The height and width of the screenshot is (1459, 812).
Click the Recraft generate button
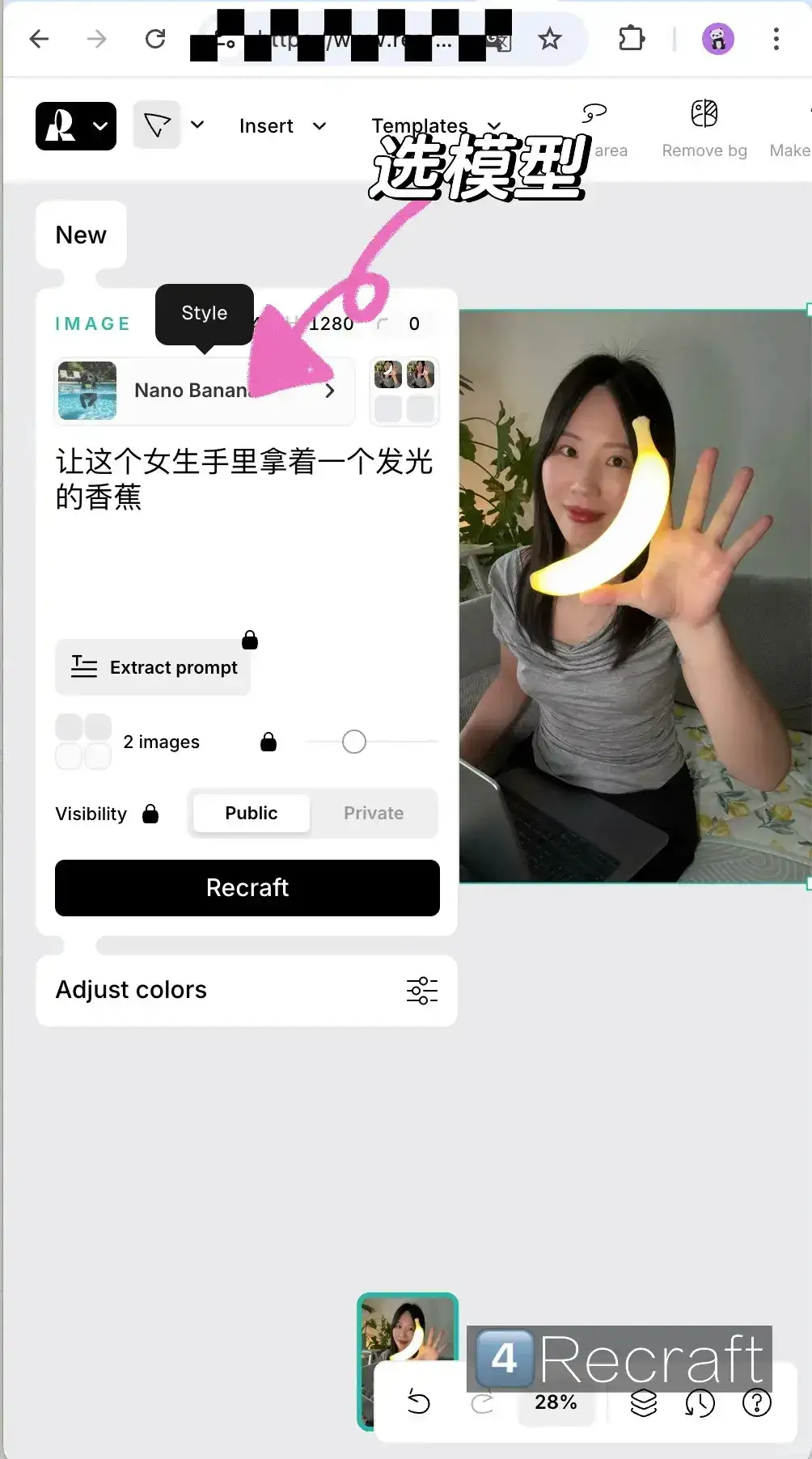click(247, 887)
